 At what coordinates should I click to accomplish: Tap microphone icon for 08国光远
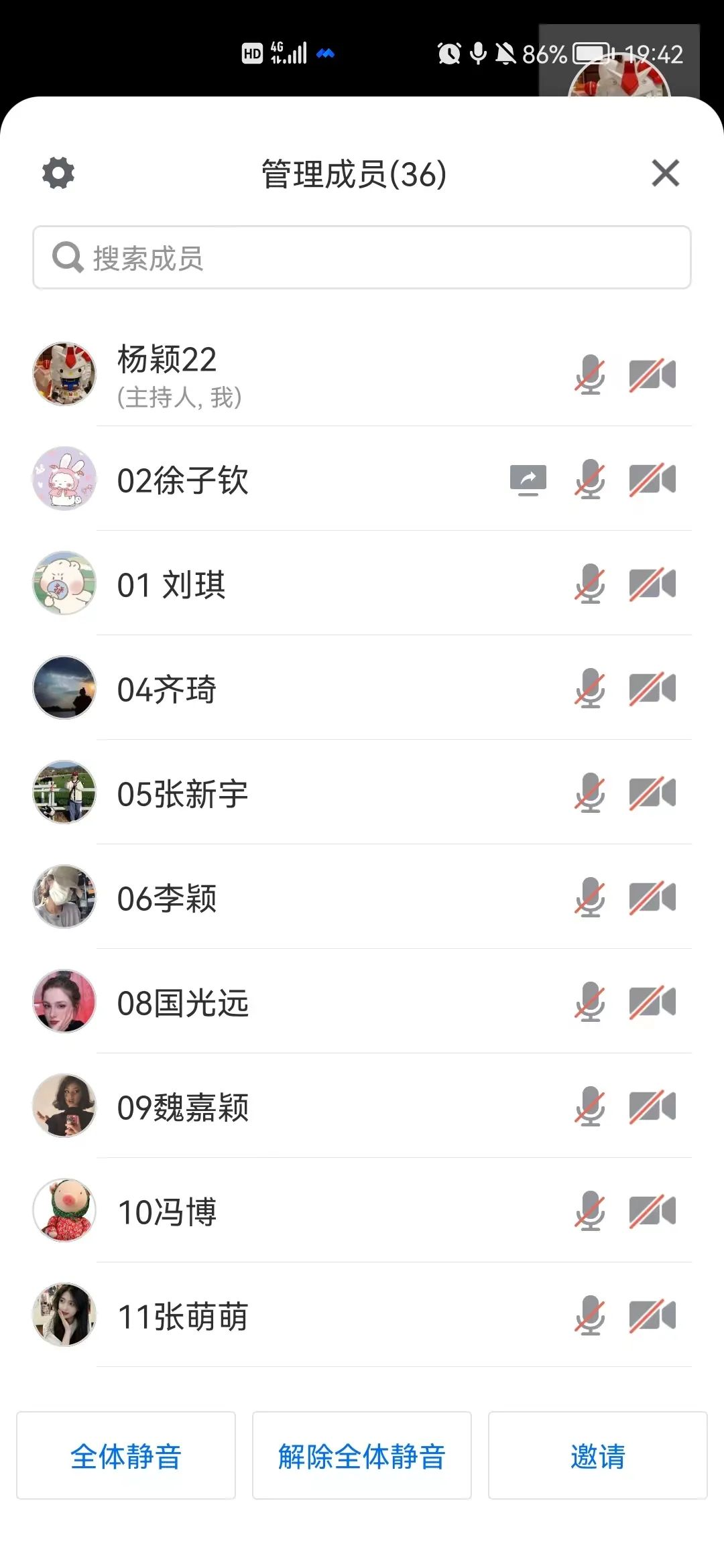590,1002
